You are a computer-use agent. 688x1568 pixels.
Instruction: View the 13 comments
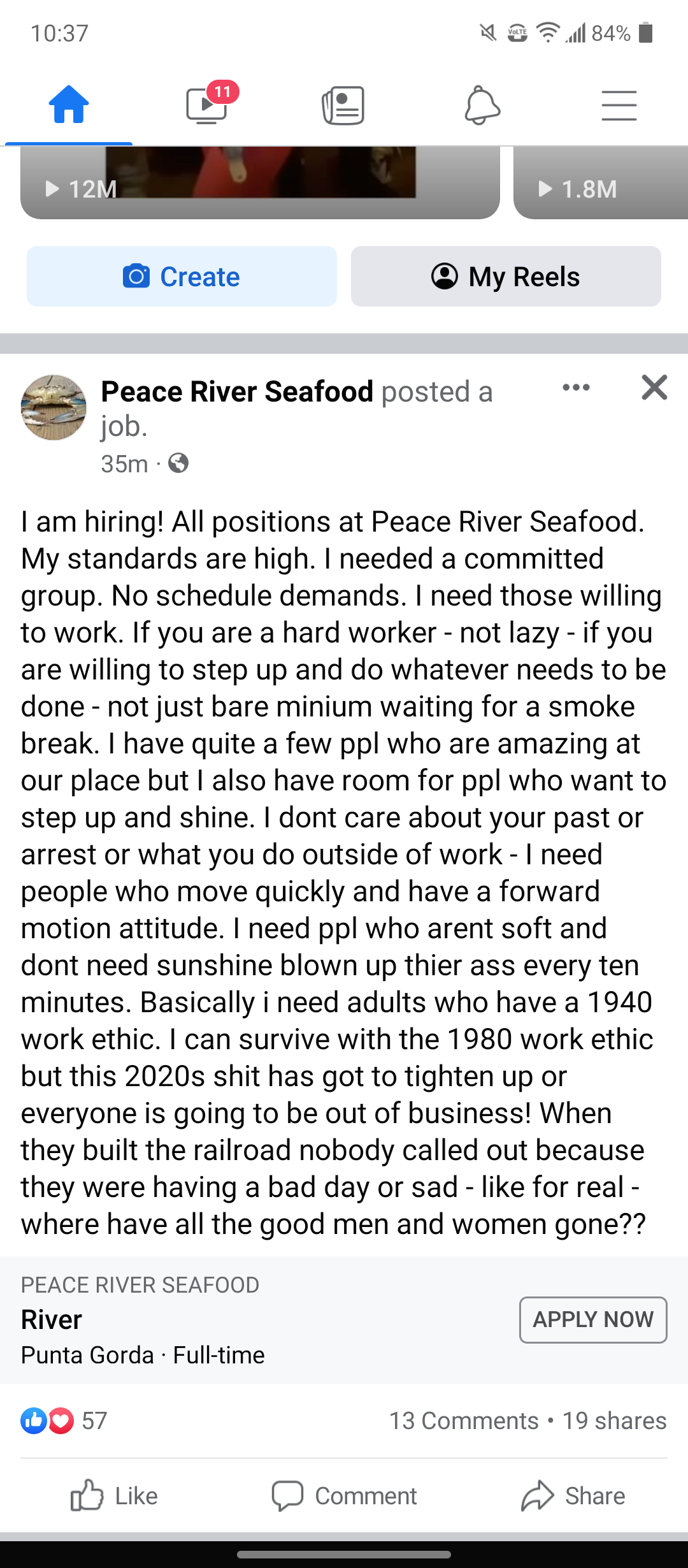tap(464, 1421)
